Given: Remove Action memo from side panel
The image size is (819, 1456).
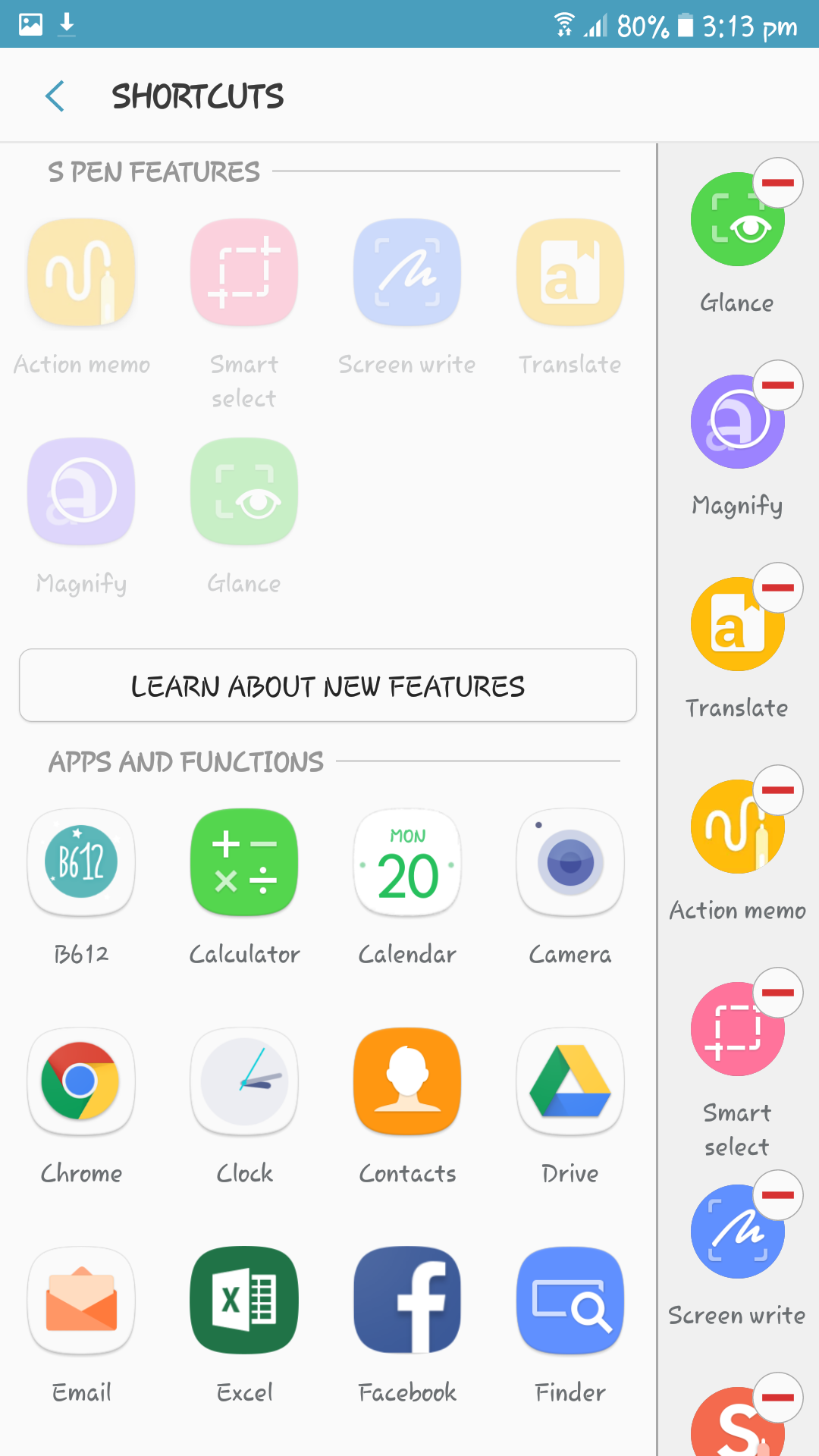Looking at the screenshot, I should point(778,790).
